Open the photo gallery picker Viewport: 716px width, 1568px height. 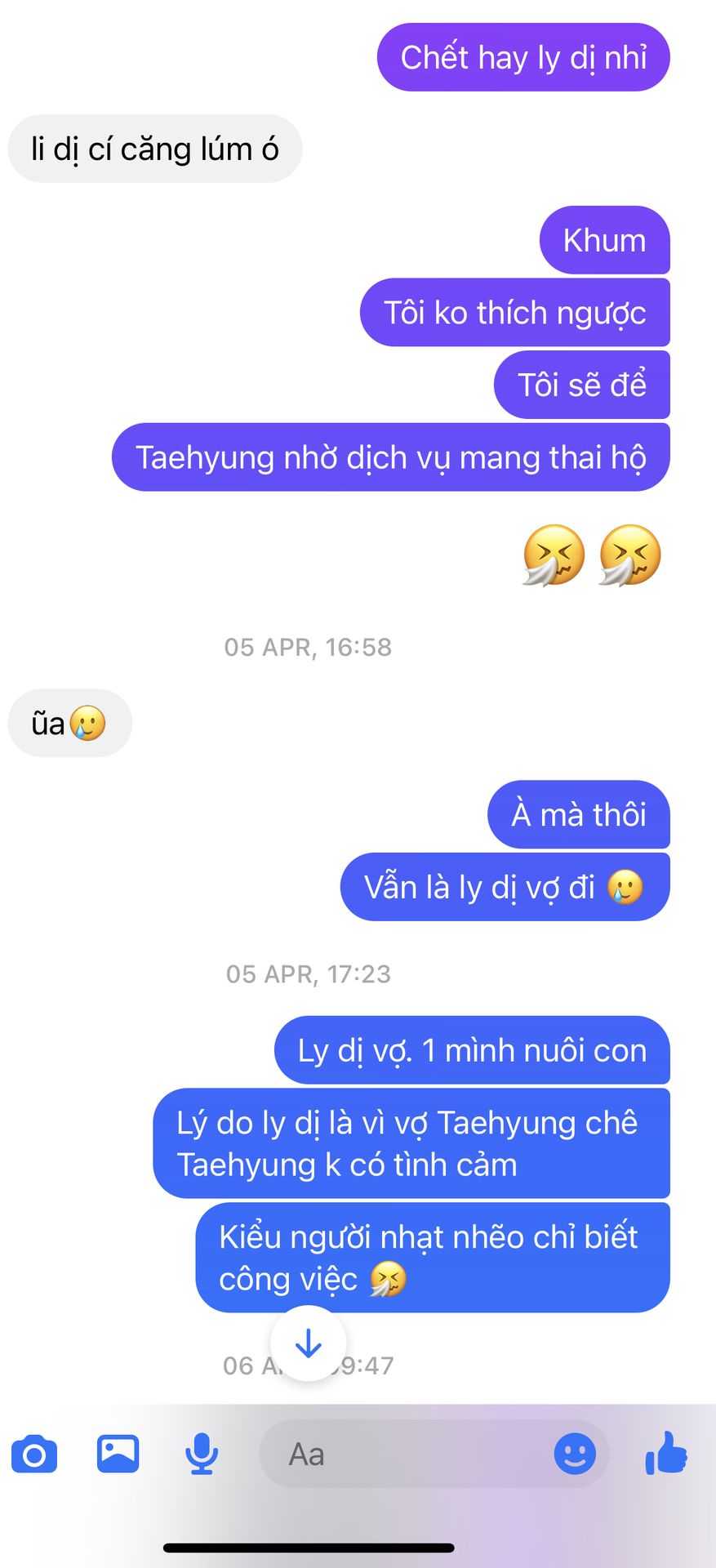point(118,1454)
